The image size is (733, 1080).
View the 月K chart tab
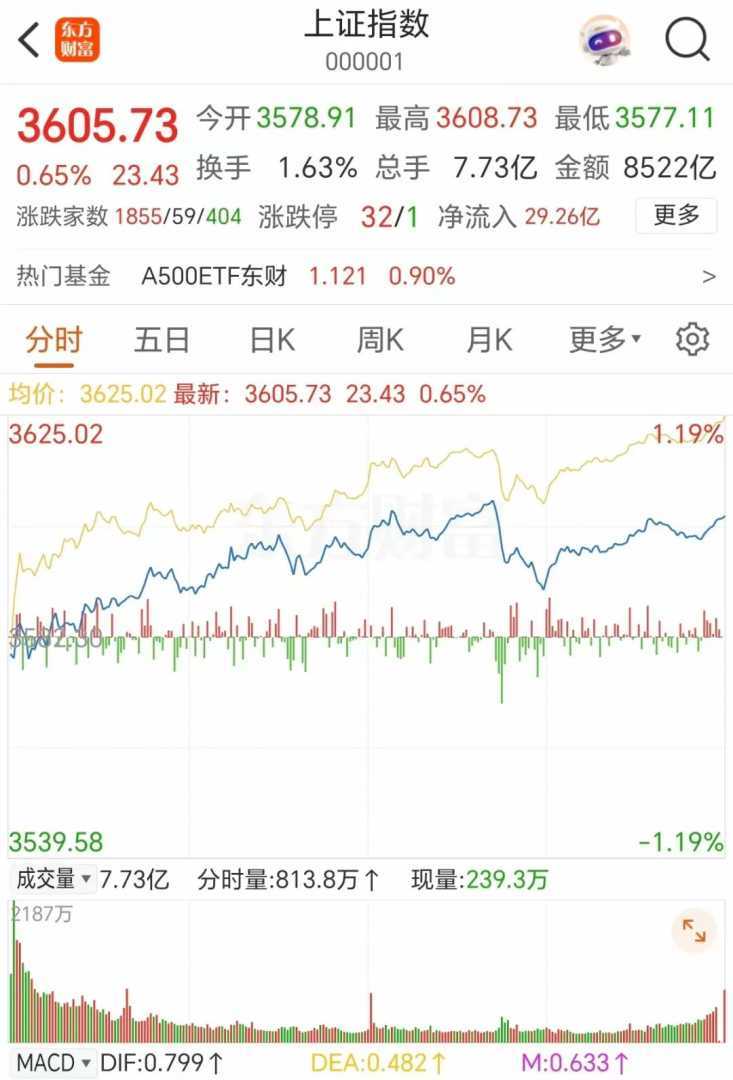click(x=489, y=340)
